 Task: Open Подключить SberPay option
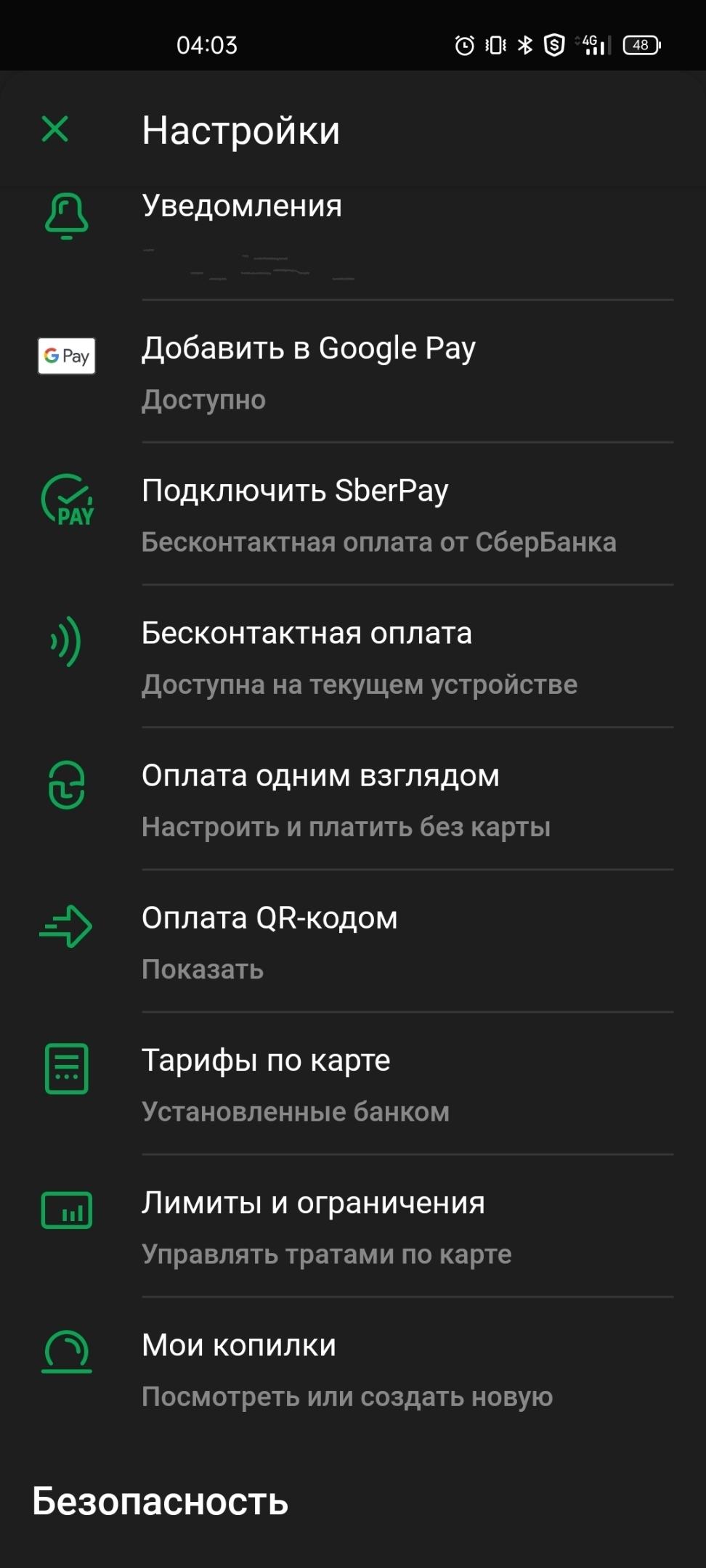coord(295,491)
